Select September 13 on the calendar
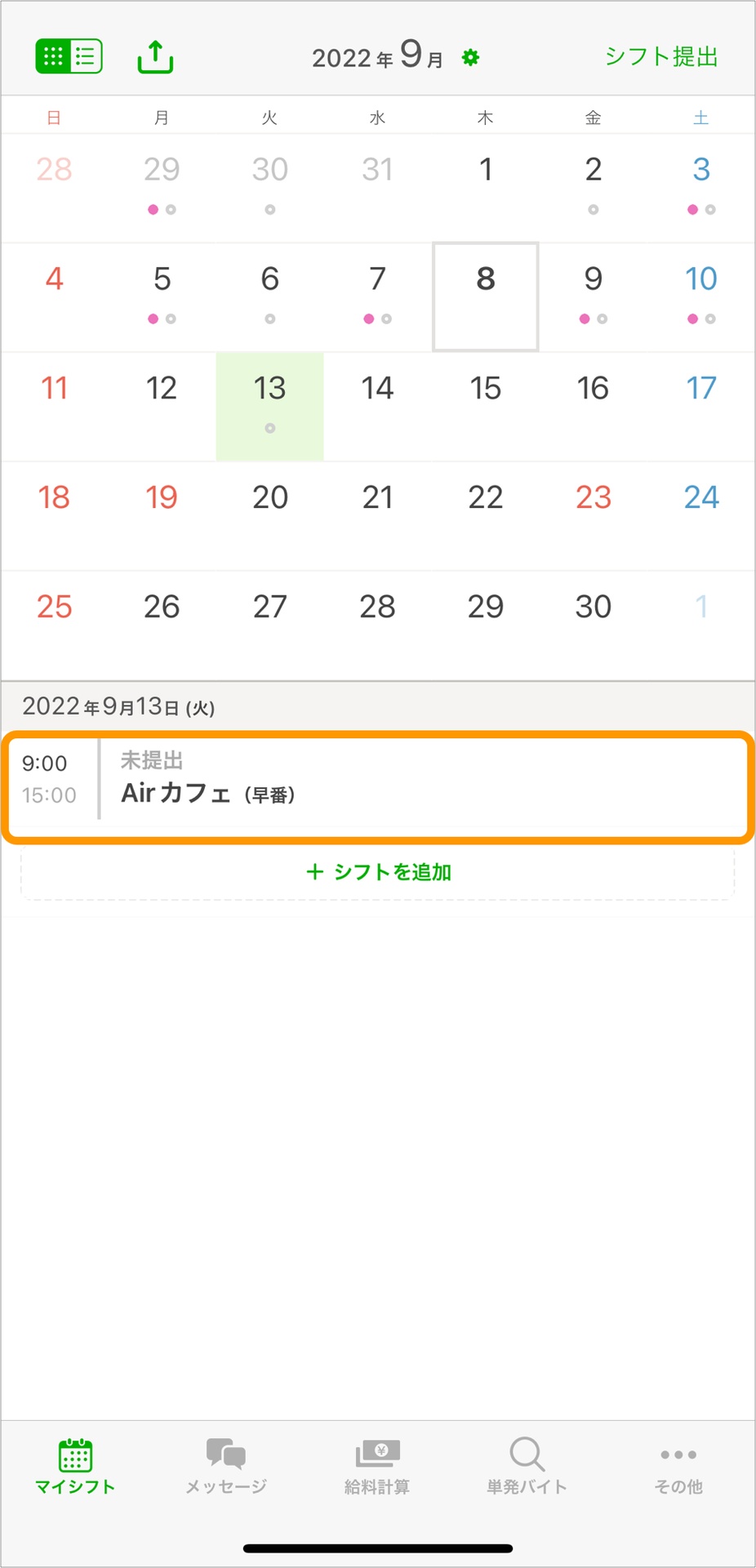 pos(269,406)
